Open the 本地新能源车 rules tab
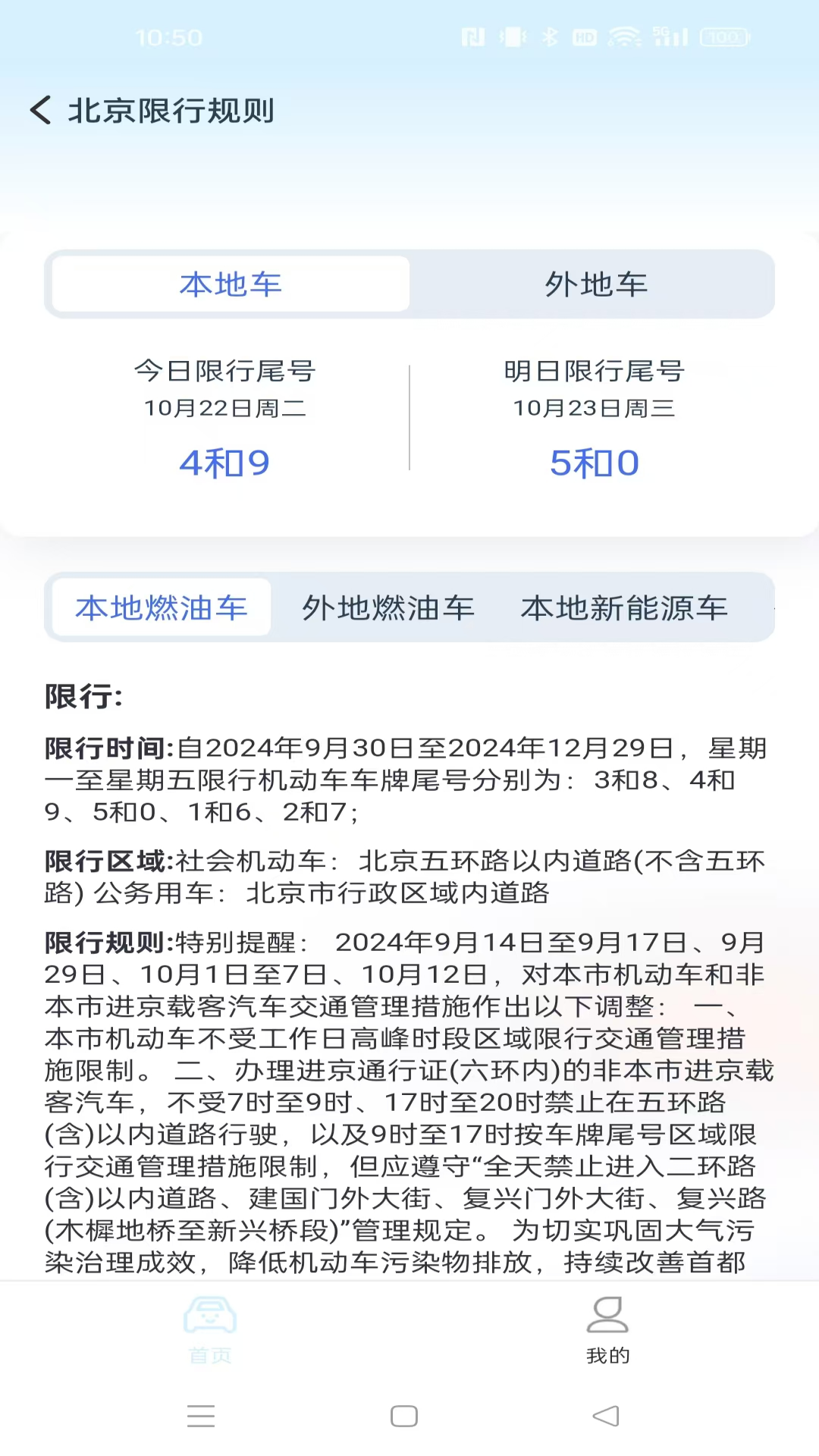The image size is (819, 1456). [x=623, y=607]
